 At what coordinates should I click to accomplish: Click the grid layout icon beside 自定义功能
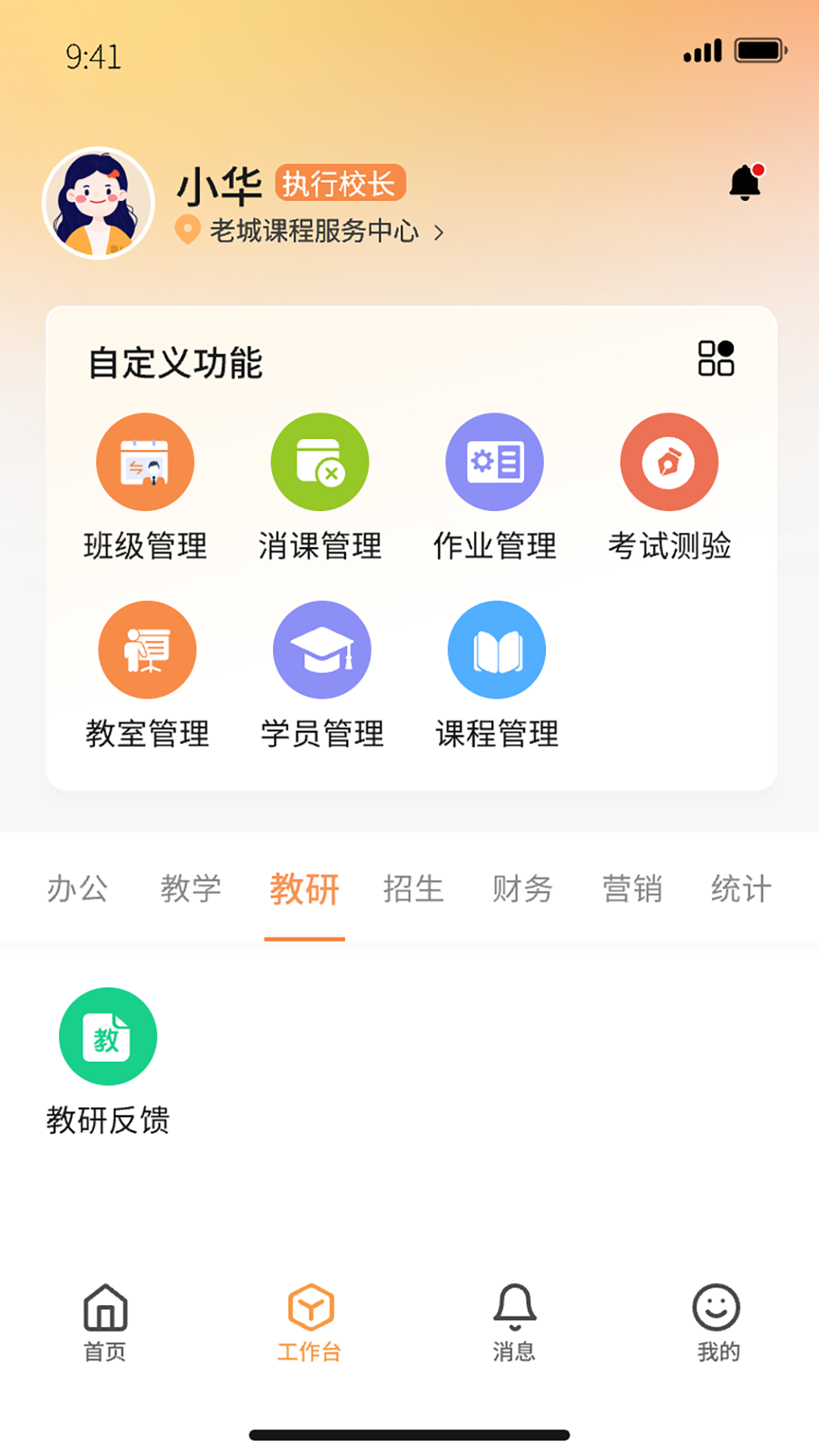click(716, 359)
